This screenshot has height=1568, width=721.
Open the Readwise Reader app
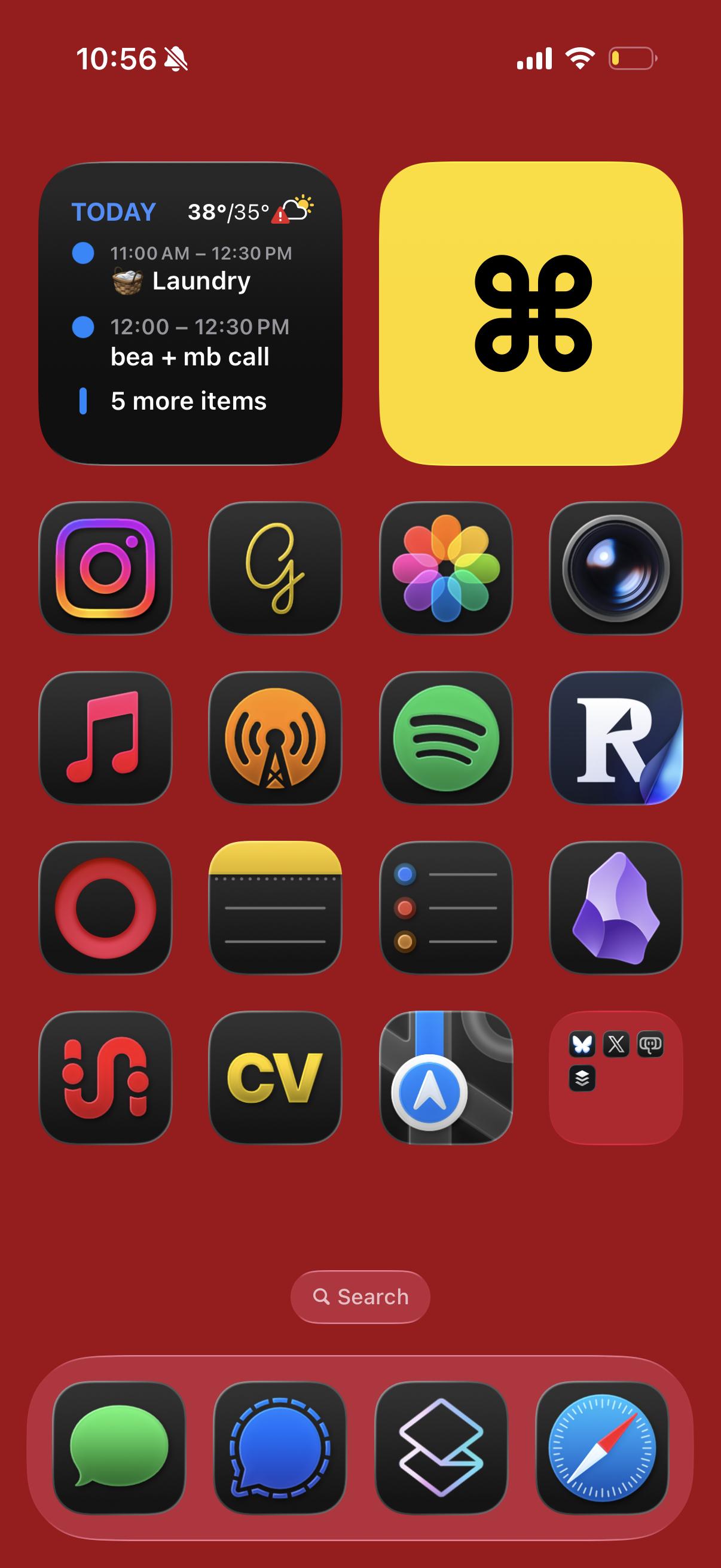tap(615, 738)
